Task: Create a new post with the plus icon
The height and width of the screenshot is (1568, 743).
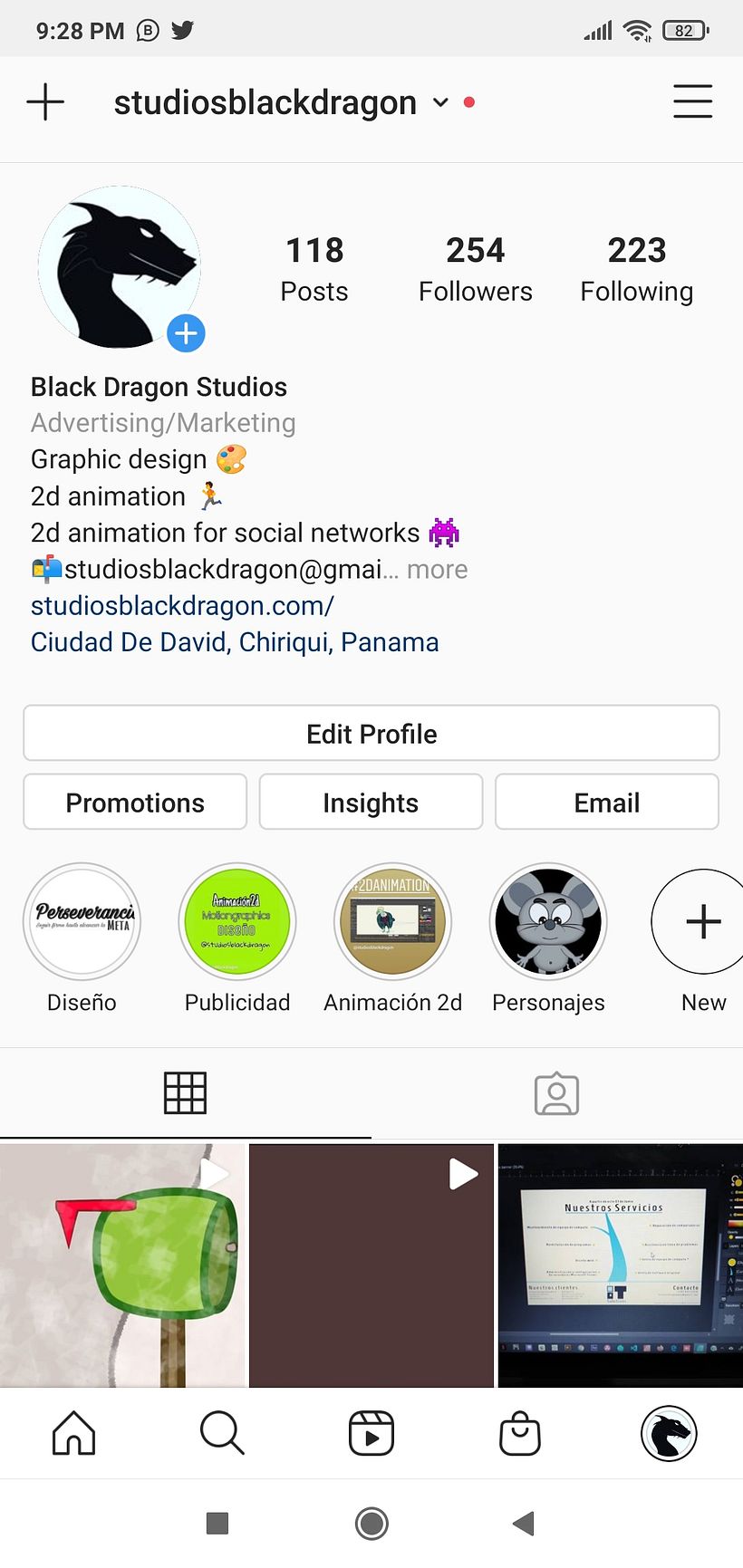Action: (x=44, y=101)
